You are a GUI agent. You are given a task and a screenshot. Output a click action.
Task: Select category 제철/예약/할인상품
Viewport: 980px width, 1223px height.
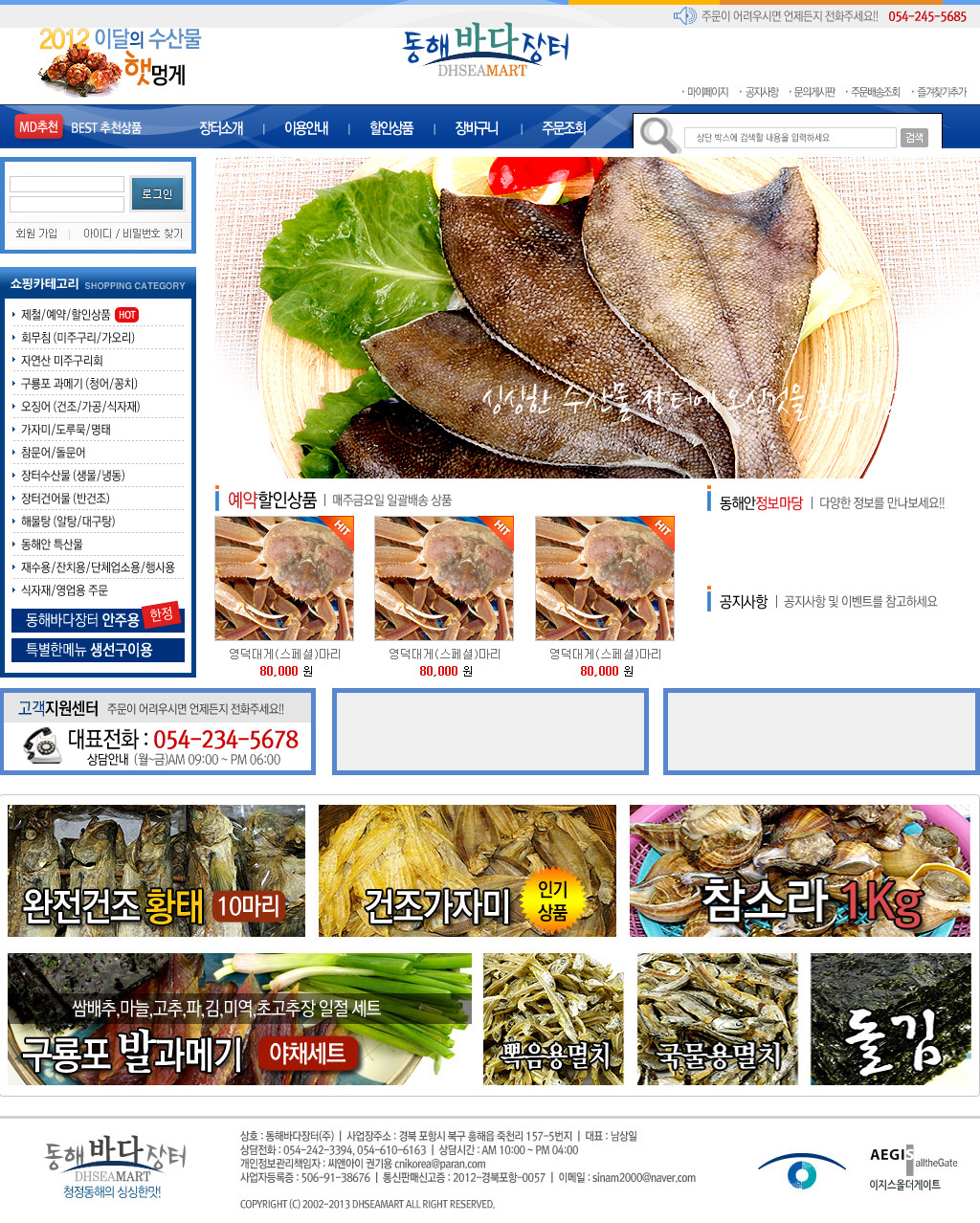tap(65, 315)
